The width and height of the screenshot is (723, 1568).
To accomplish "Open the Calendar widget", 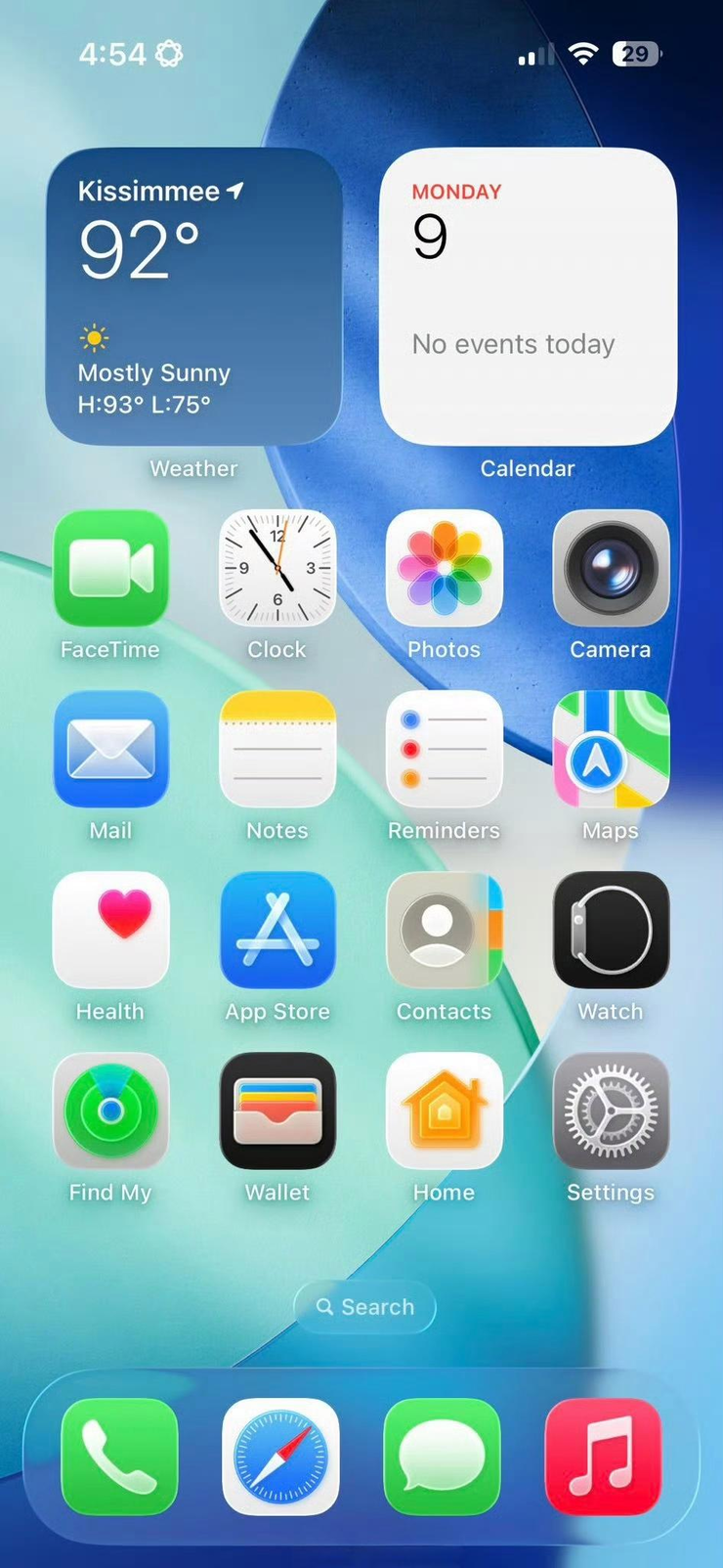I will pyautogui.click(x=528, y=296).
